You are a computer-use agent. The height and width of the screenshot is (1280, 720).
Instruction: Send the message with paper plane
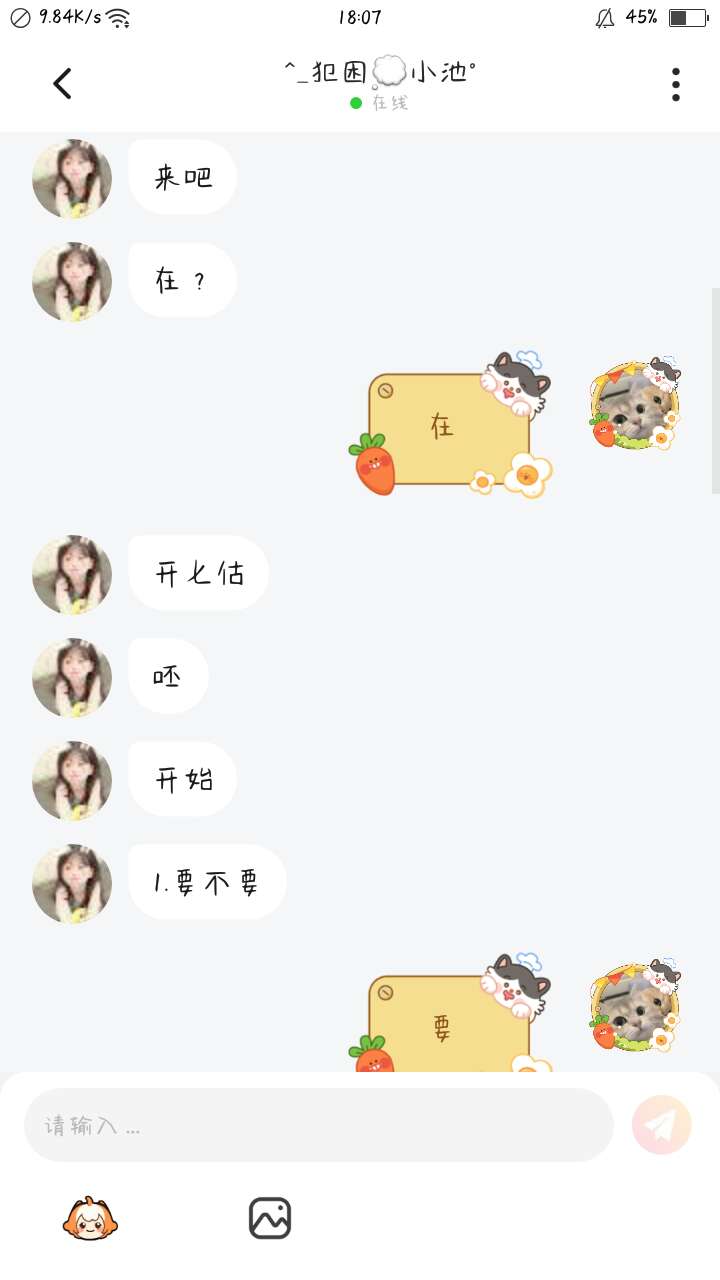click(x=661, y=1125)
